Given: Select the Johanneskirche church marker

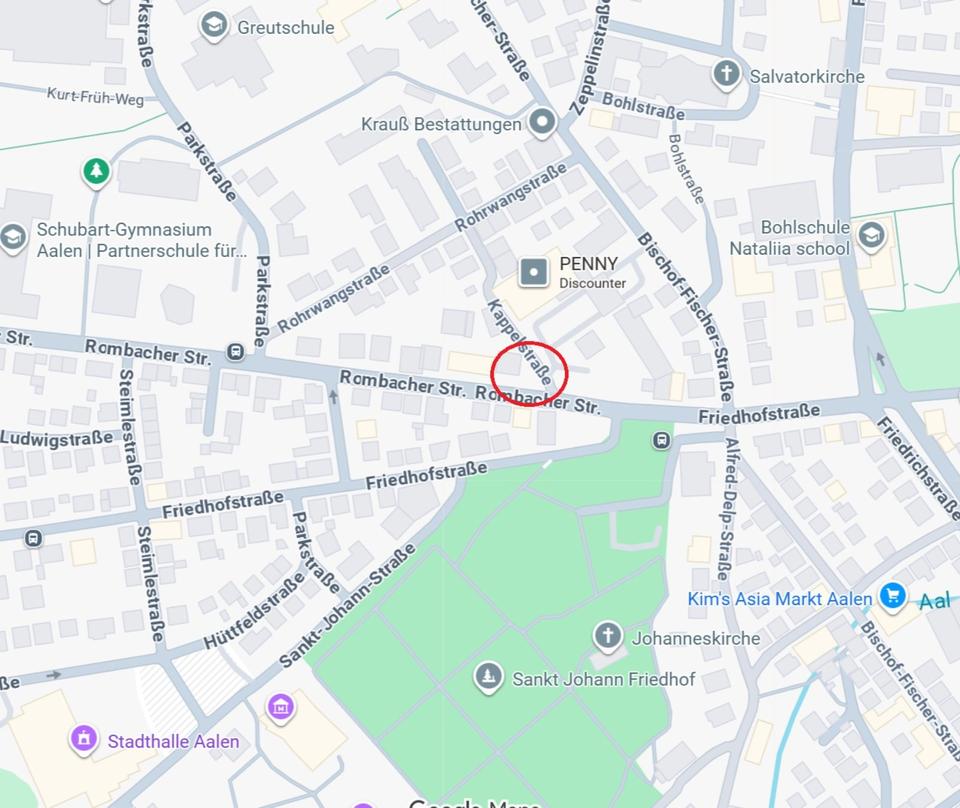Looking at the screenshot, I should (607, 635).
